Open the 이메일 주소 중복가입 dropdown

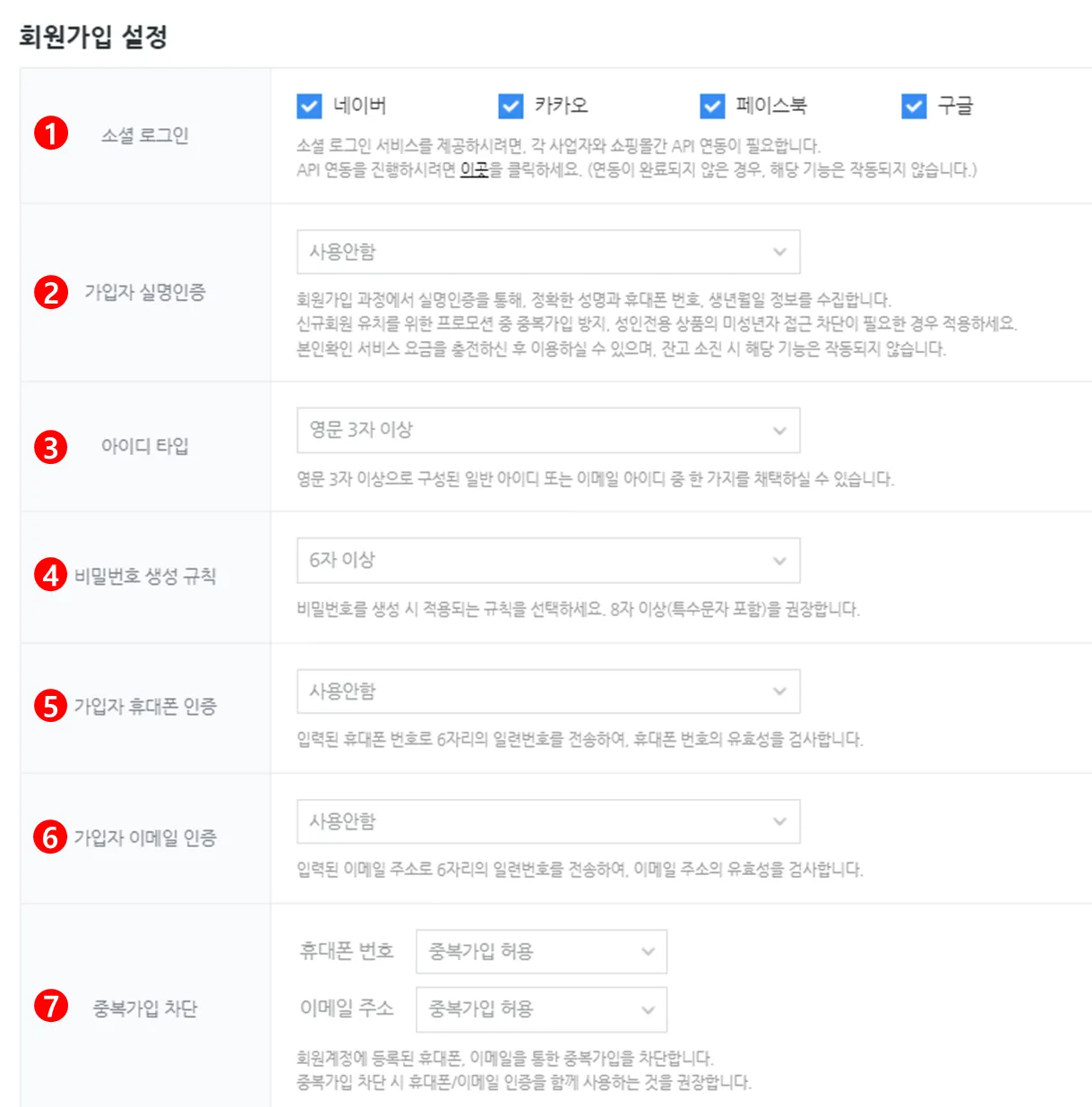pos(541,1009)
